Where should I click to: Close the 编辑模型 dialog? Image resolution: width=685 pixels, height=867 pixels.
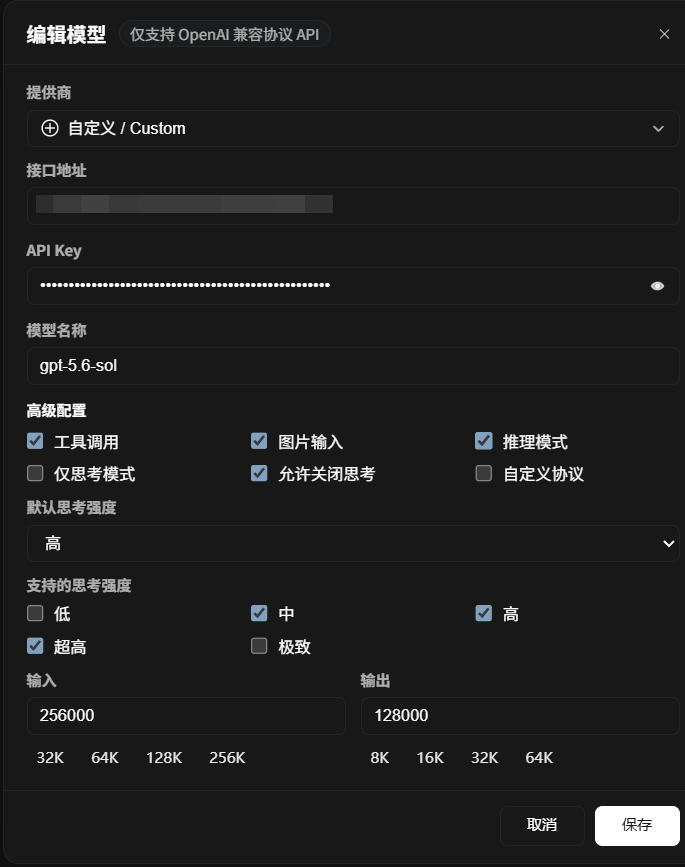click(664, 34)
